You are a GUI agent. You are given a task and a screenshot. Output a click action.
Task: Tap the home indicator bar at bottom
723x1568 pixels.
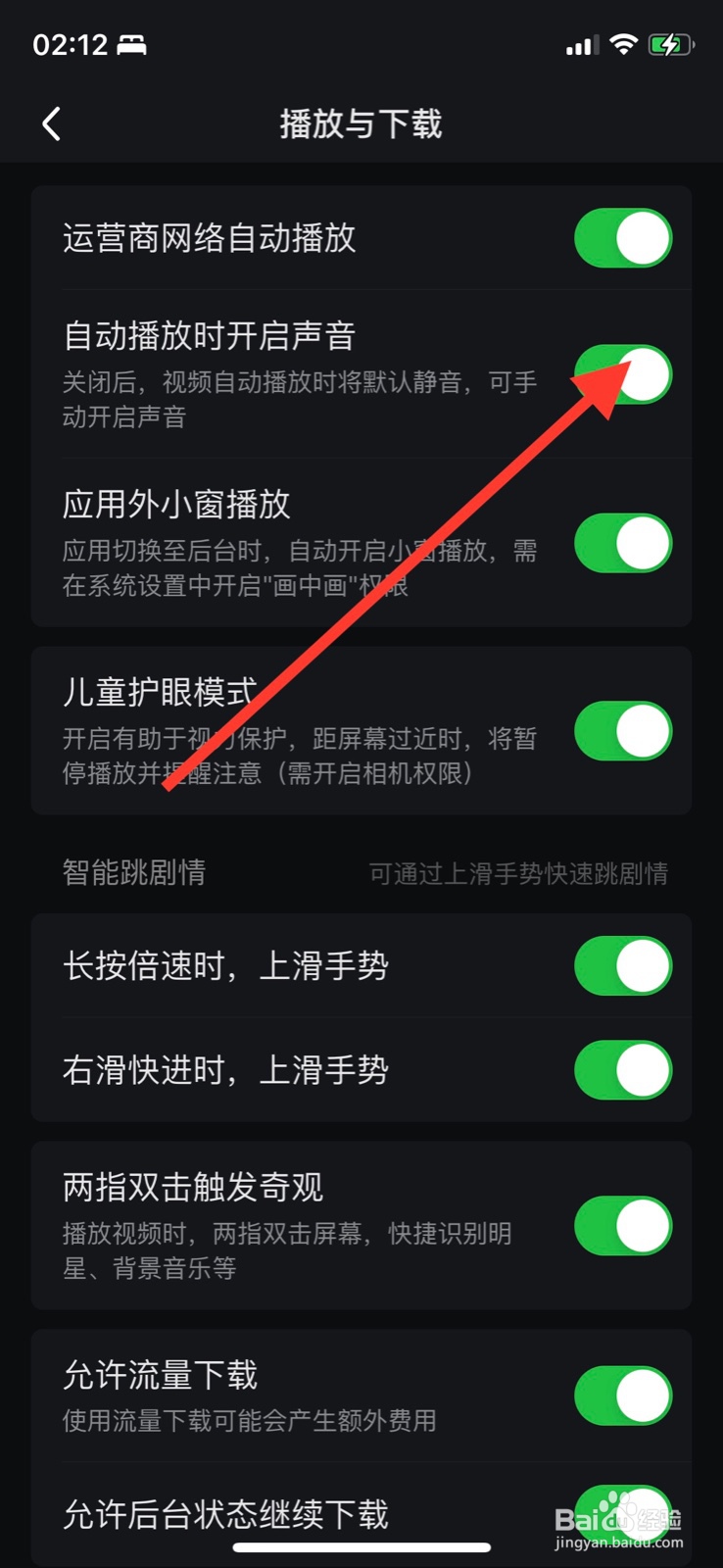(361, 1546)
